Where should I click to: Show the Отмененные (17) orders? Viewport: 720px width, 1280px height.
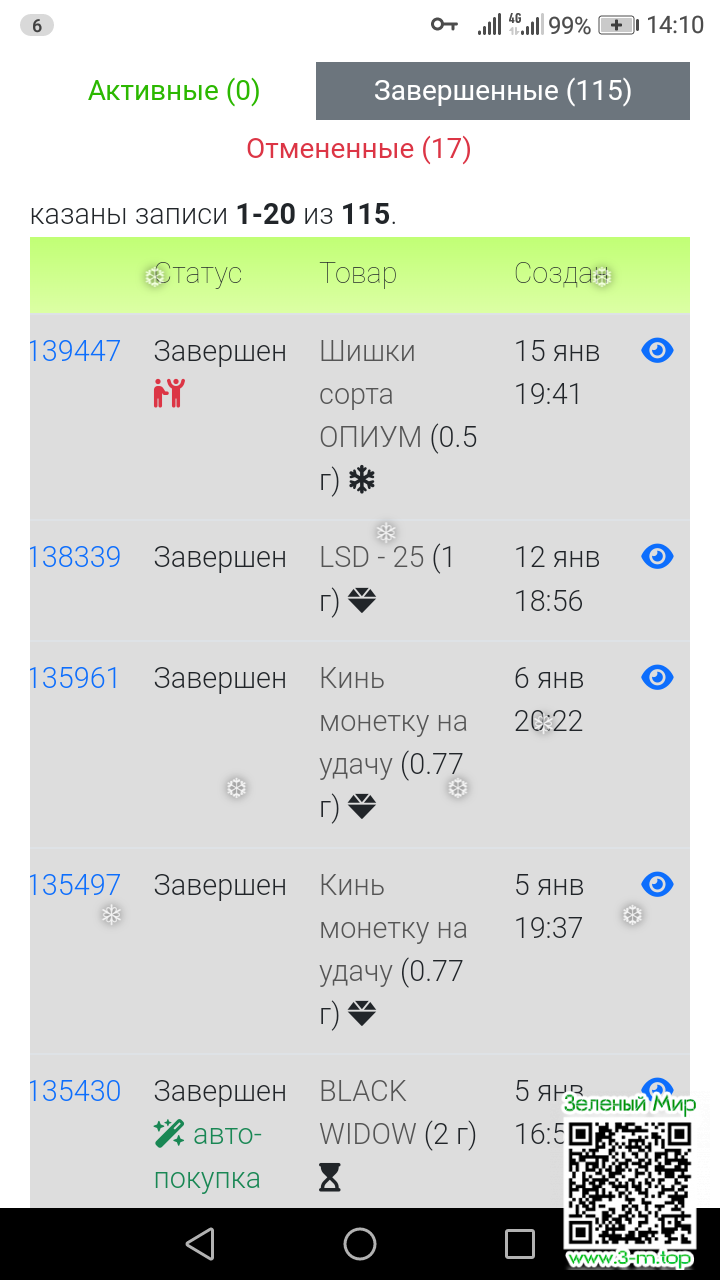pos(359,149)
